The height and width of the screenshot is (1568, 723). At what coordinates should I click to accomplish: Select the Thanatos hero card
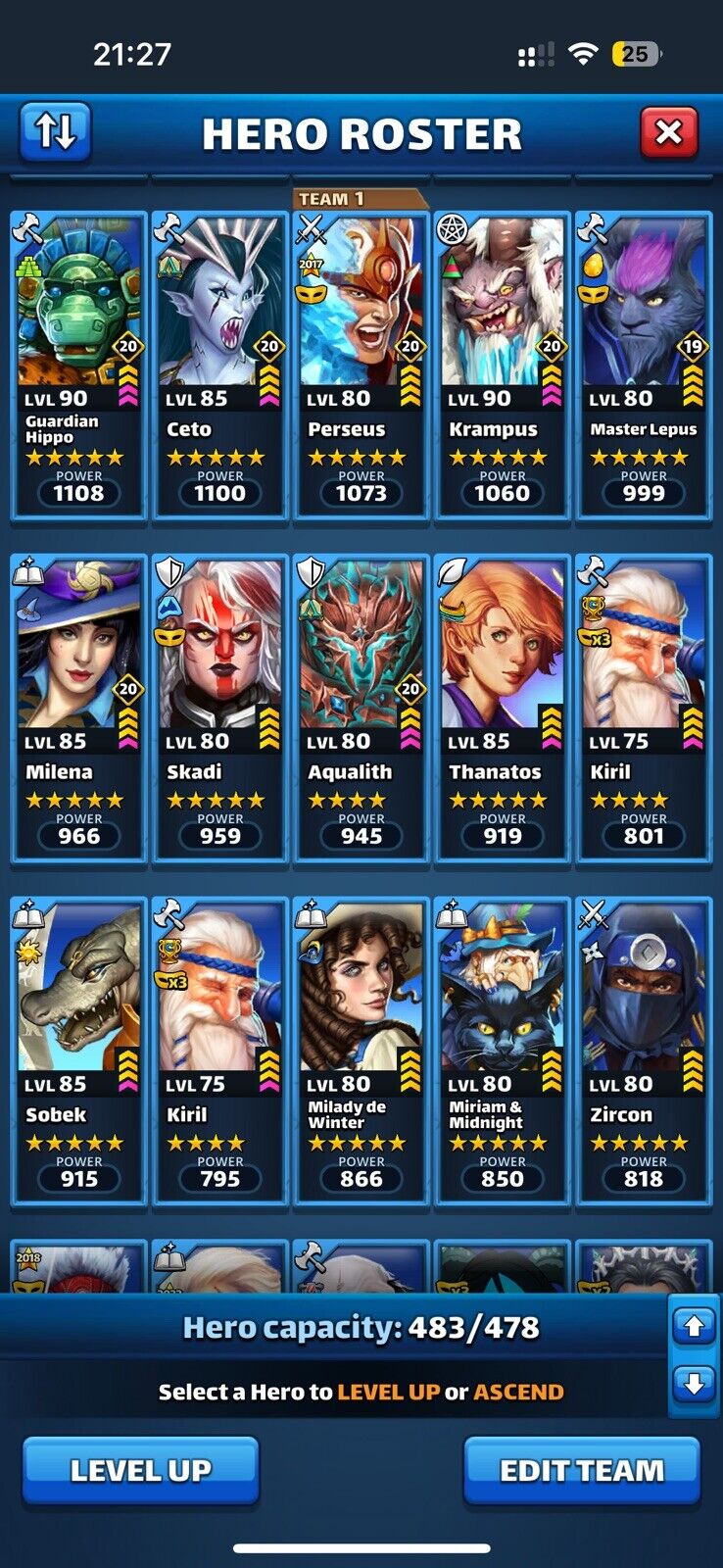502,708
